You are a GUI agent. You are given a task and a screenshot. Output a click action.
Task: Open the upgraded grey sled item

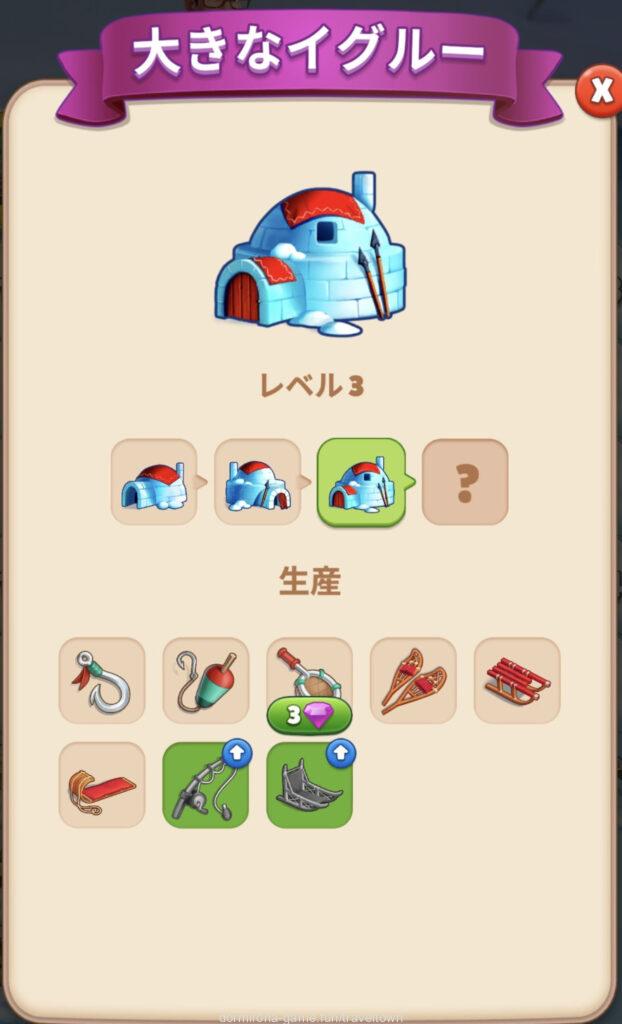pos(309,785)
